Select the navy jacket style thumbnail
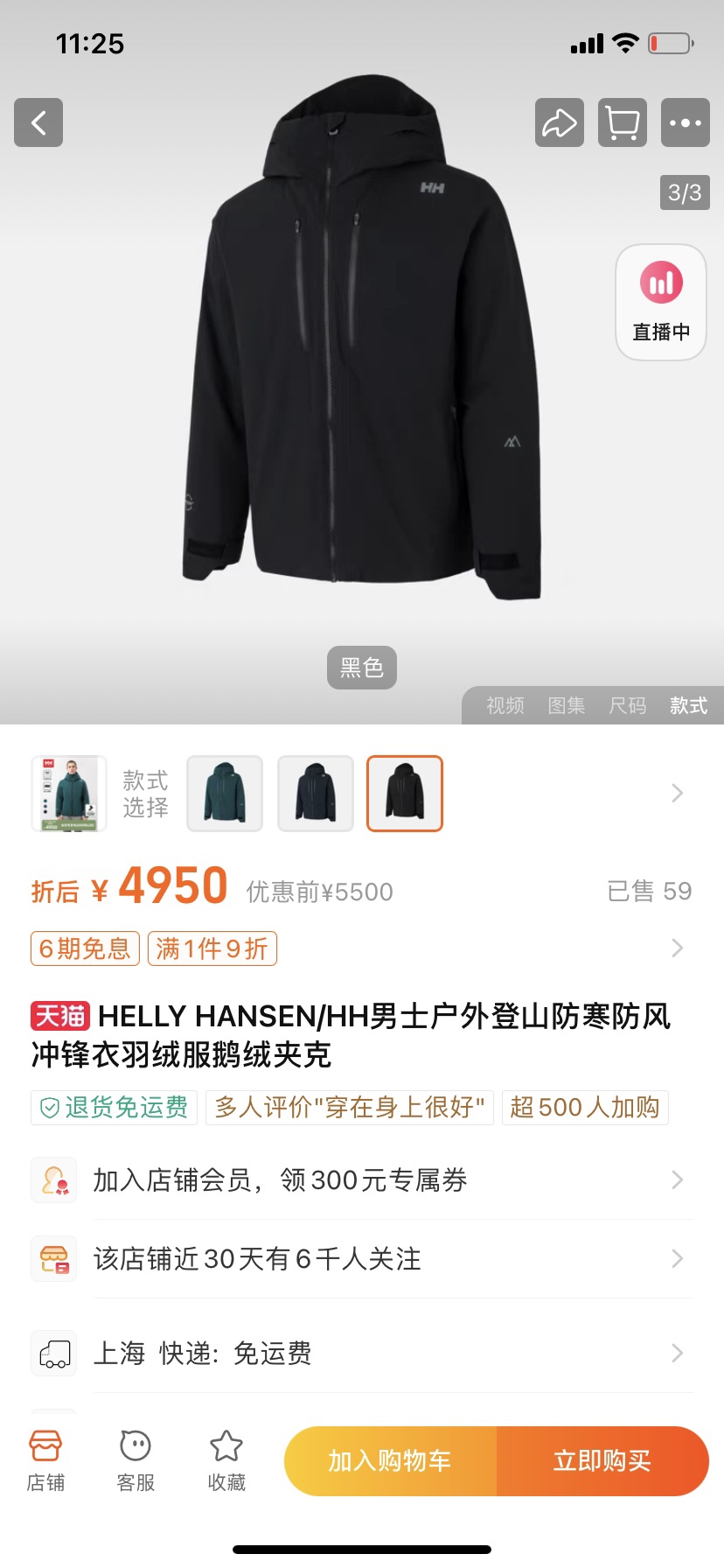The height and width of the screenshot is (1568, 724). pos(316,794)
